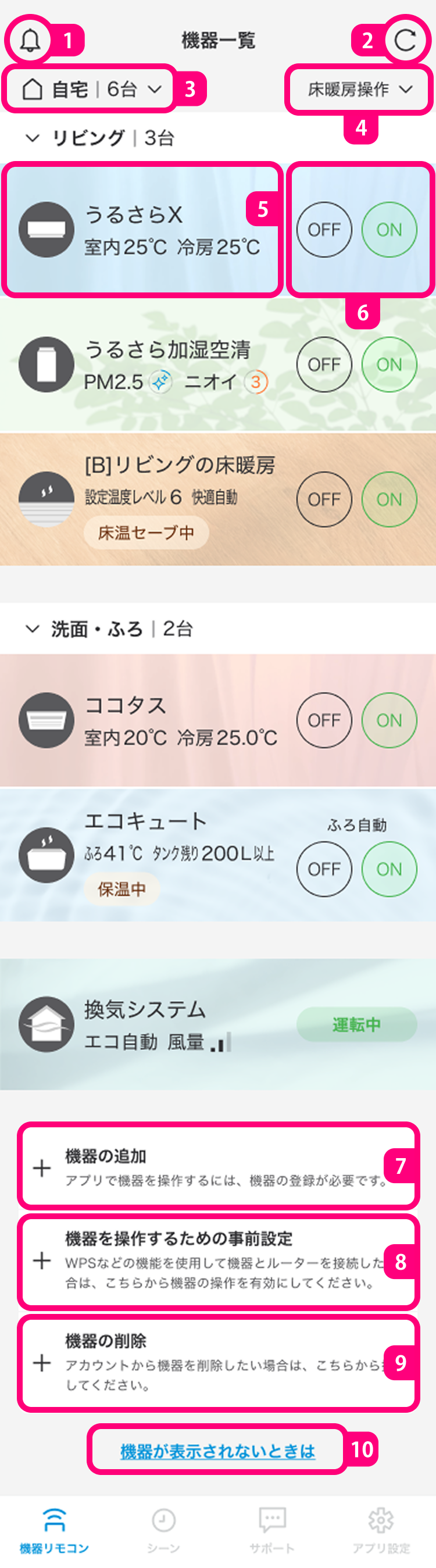Open the 自宅 6台 home selector

coord(91,89)
